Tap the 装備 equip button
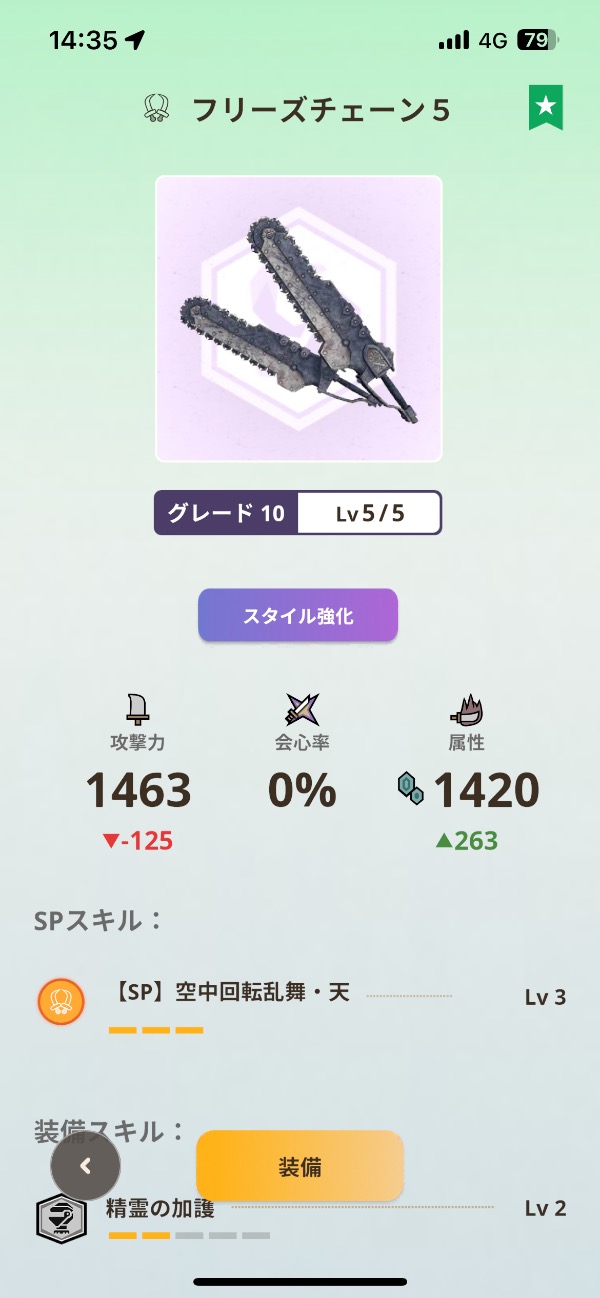 click(x=300, y=1166)
